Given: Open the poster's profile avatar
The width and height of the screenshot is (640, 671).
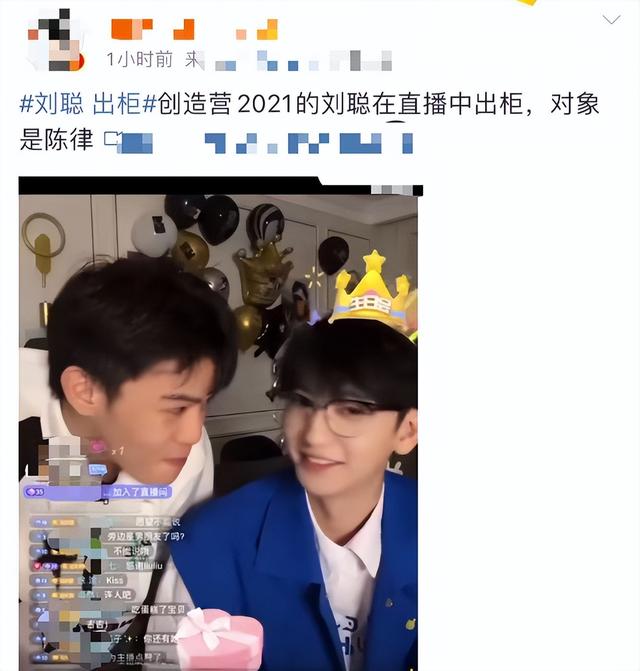Looking at the screenshot, I should (x=56, y=38).
